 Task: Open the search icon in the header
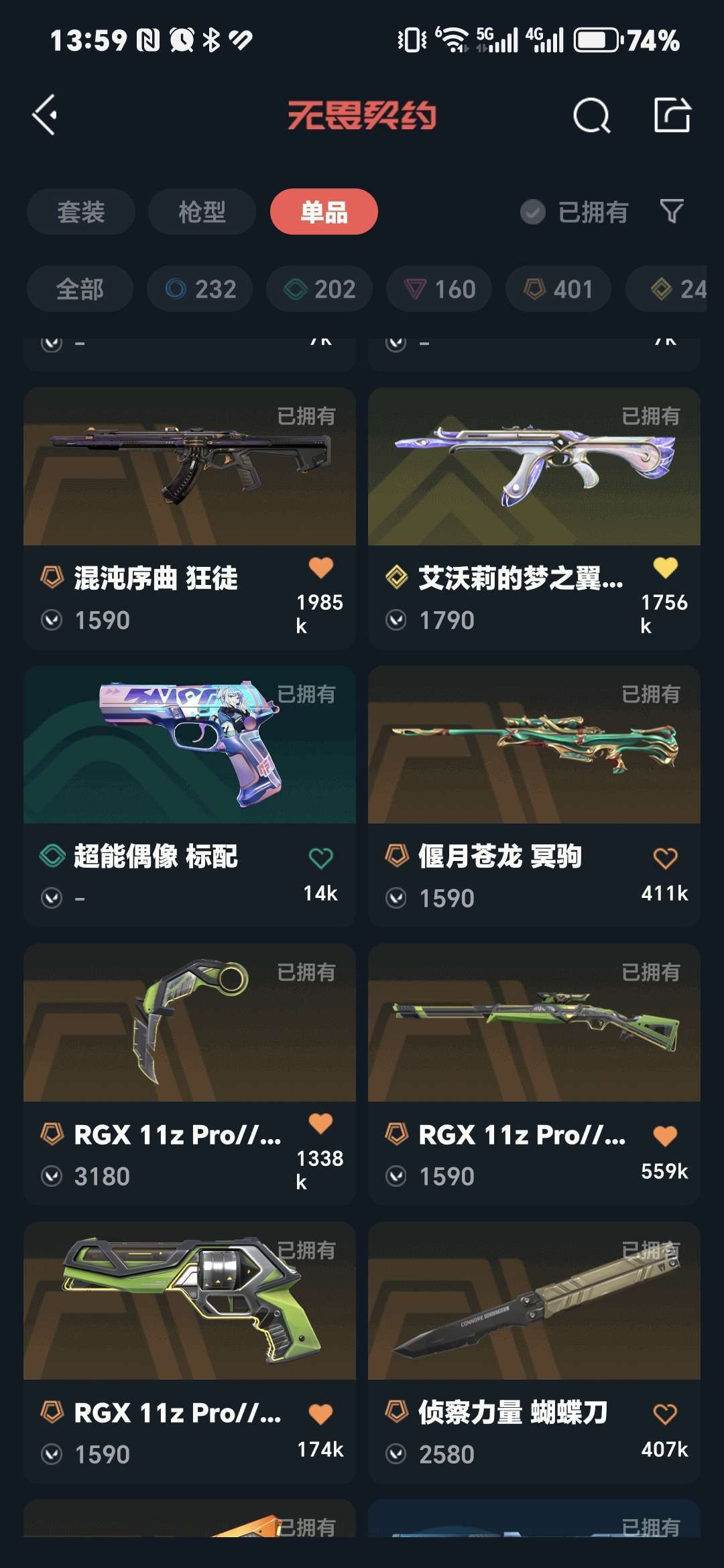point(591,116)
